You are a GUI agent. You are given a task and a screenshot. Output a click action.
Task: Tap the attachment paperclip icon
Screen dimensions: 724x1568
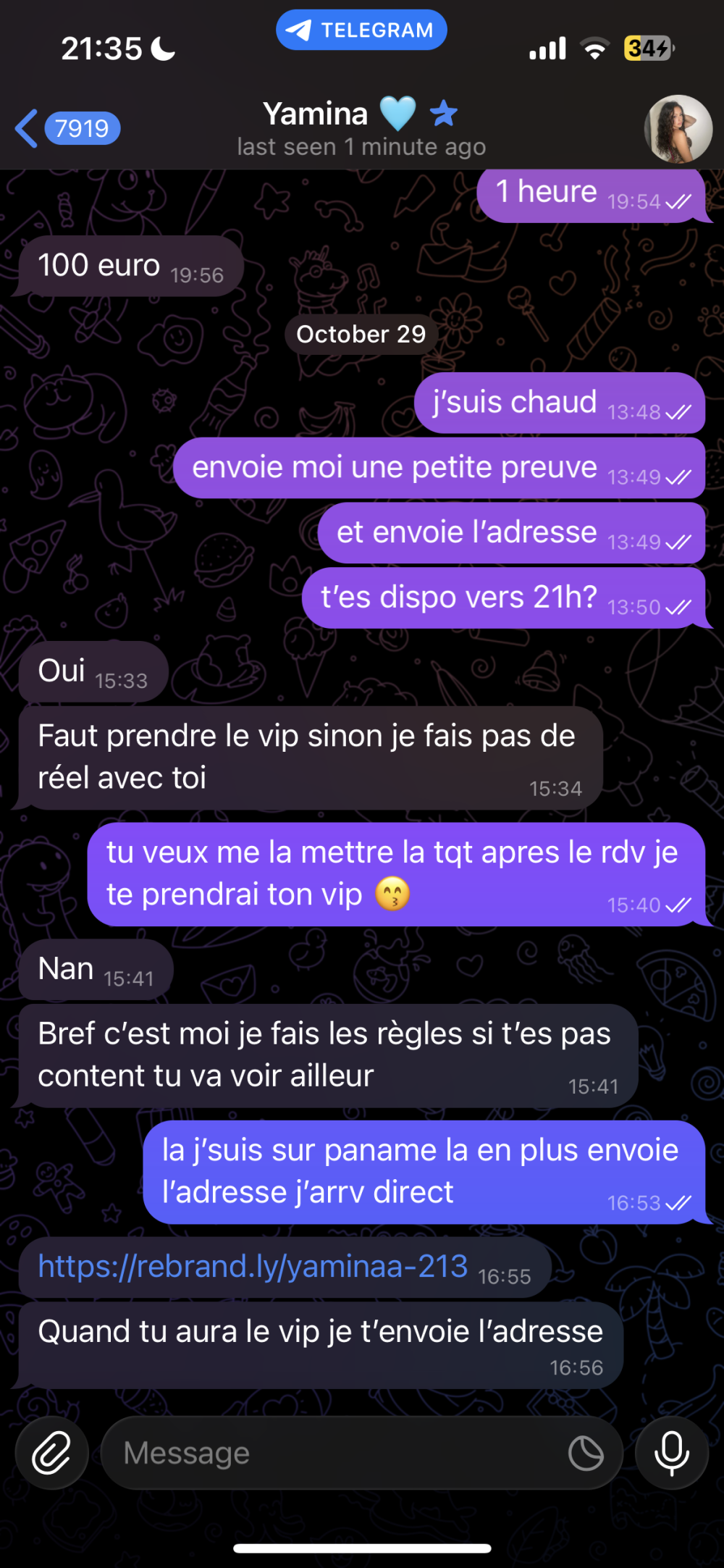coord(52,1453)
